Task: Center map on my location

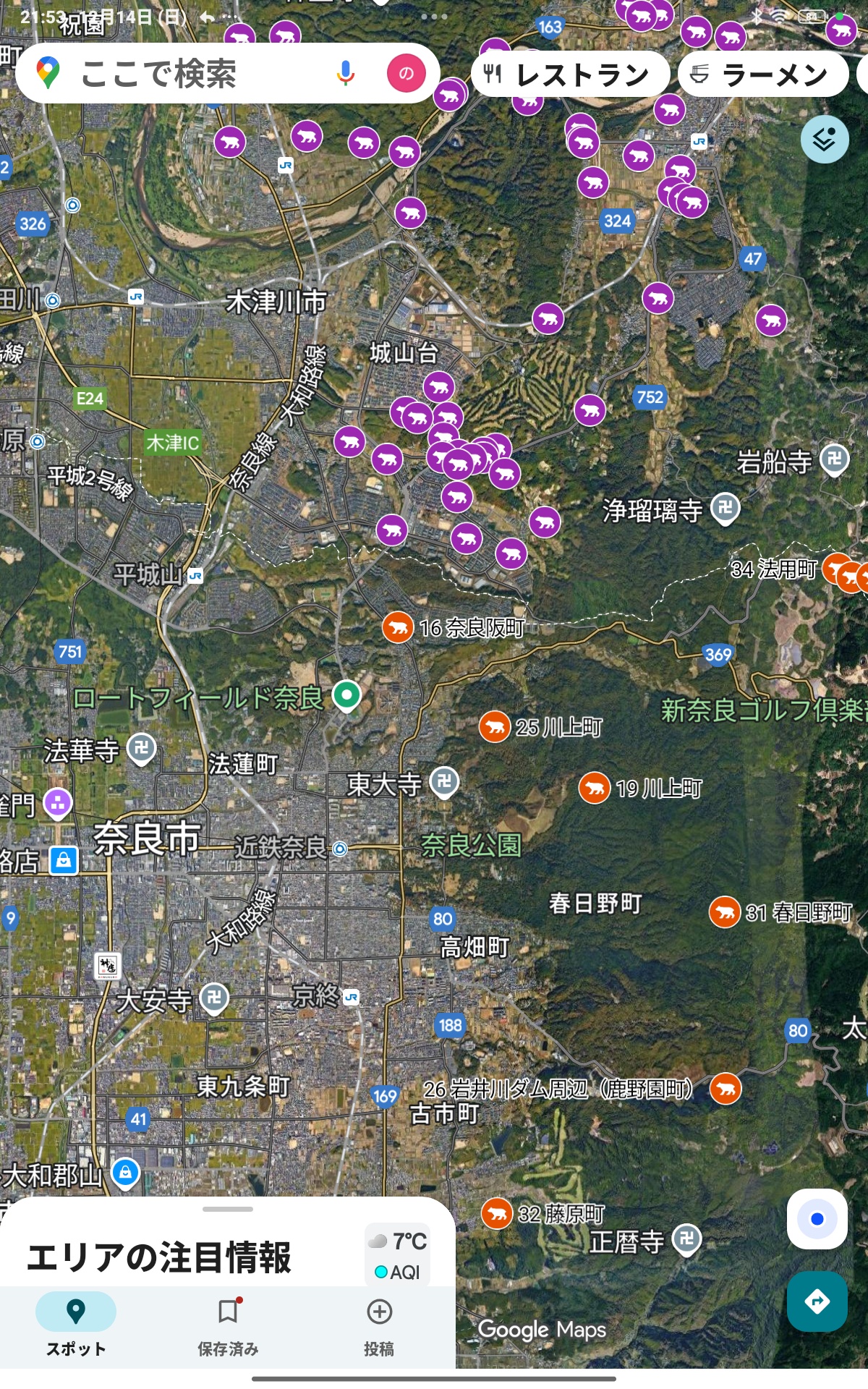Action: 817,1219
